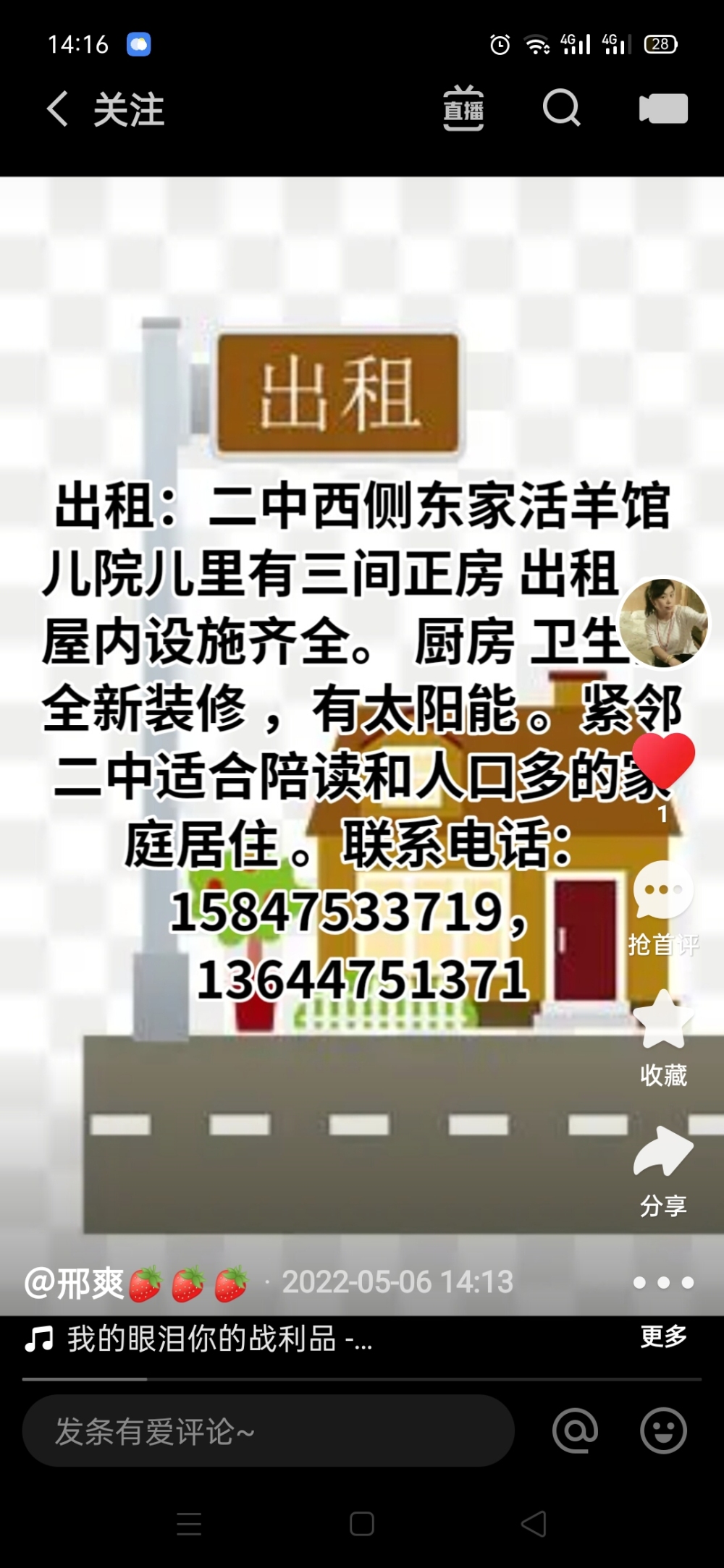Viewport: 724px width, 1568px height.
Task: Tap the system back button
Action: coord(534,1523)
